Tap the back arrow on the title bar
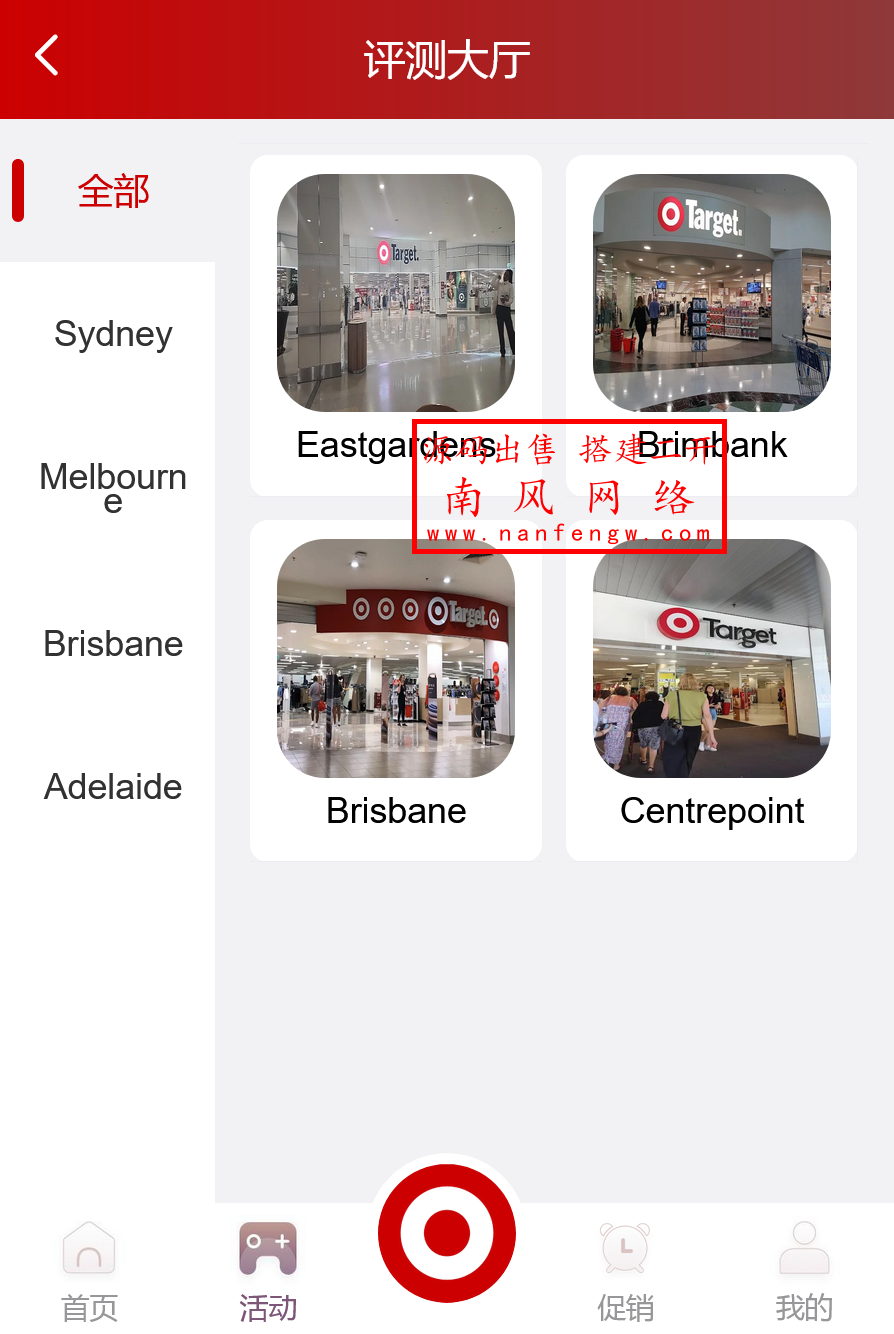Image resolution: width=894 pixels, height=1334 pixels. click(45, 55)
